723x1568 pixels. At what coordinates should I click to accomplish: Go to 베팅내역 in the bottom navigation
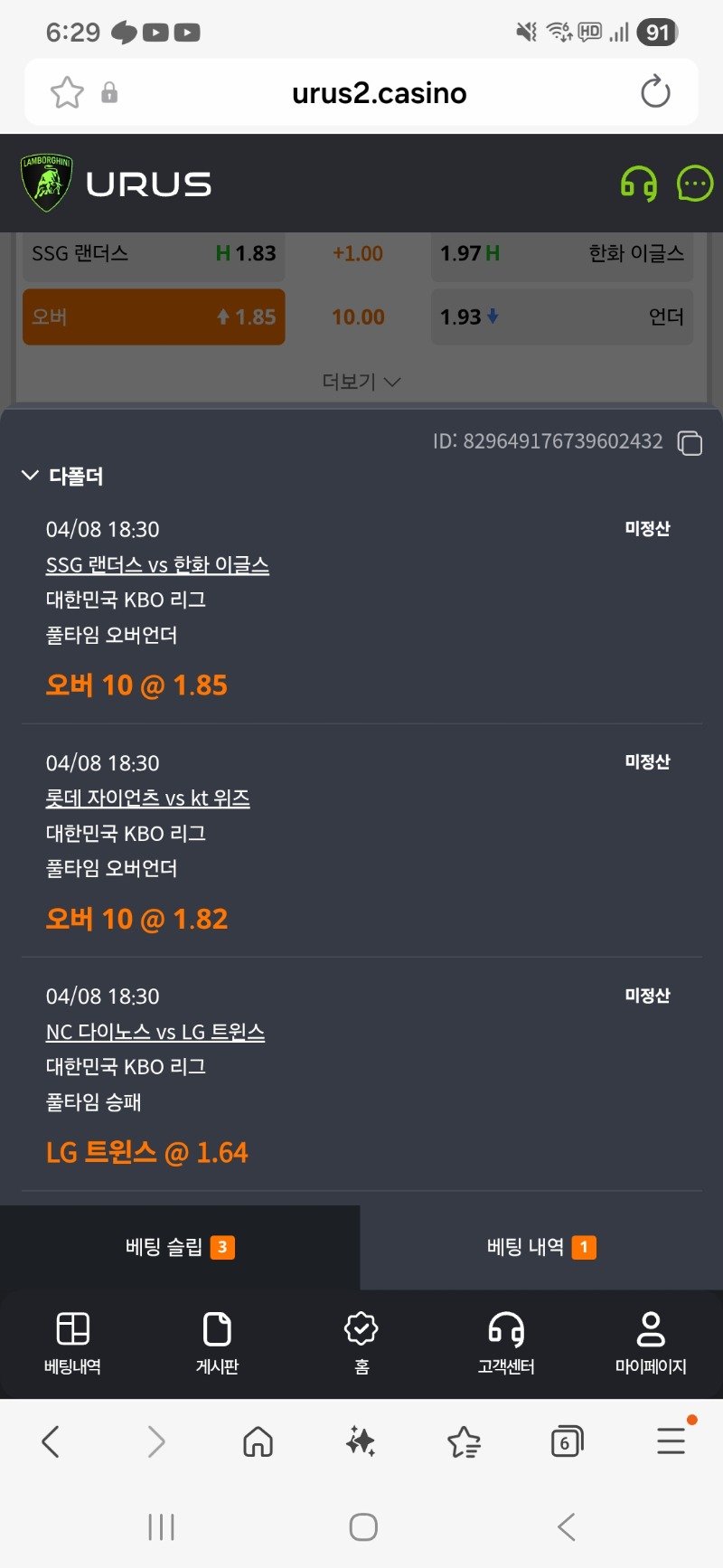72,1343
